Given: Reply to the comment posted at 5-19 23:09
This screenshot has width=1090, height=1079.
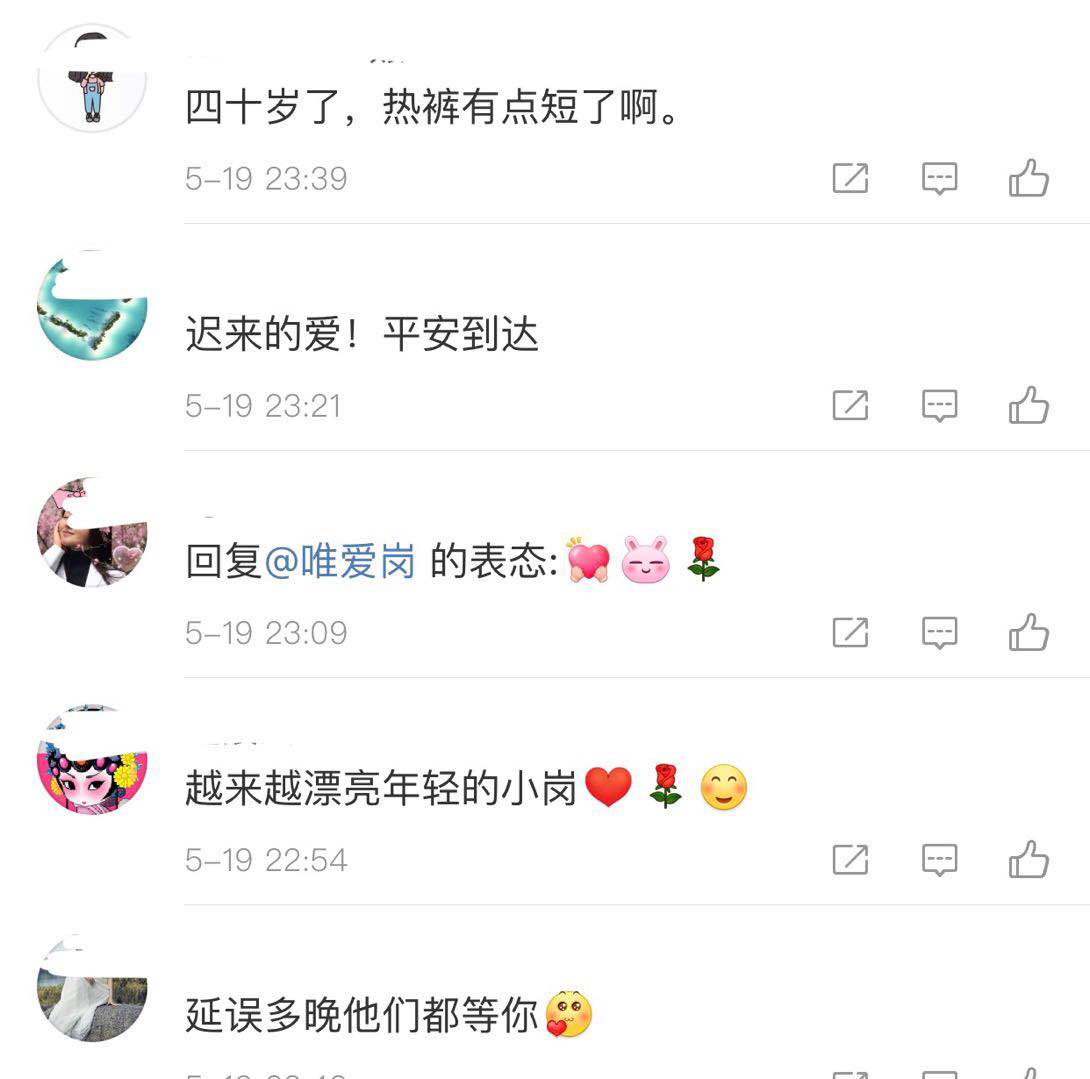Looking at the screenshot, I should [x=939, y=633].
